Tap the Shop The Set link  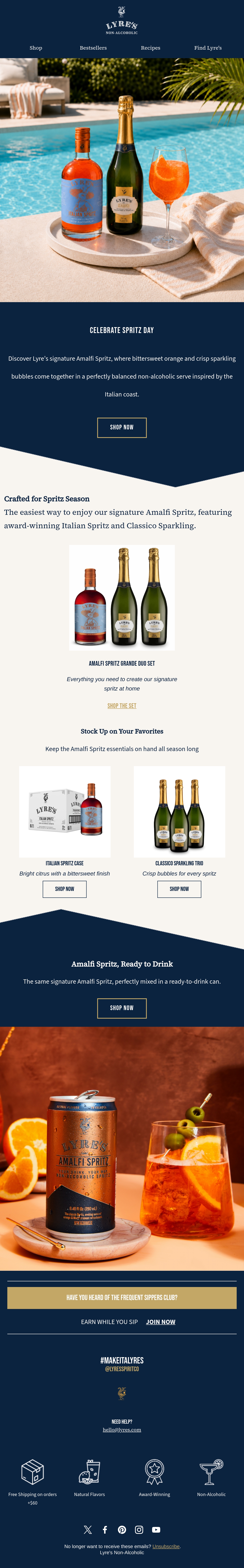(122, 706)
